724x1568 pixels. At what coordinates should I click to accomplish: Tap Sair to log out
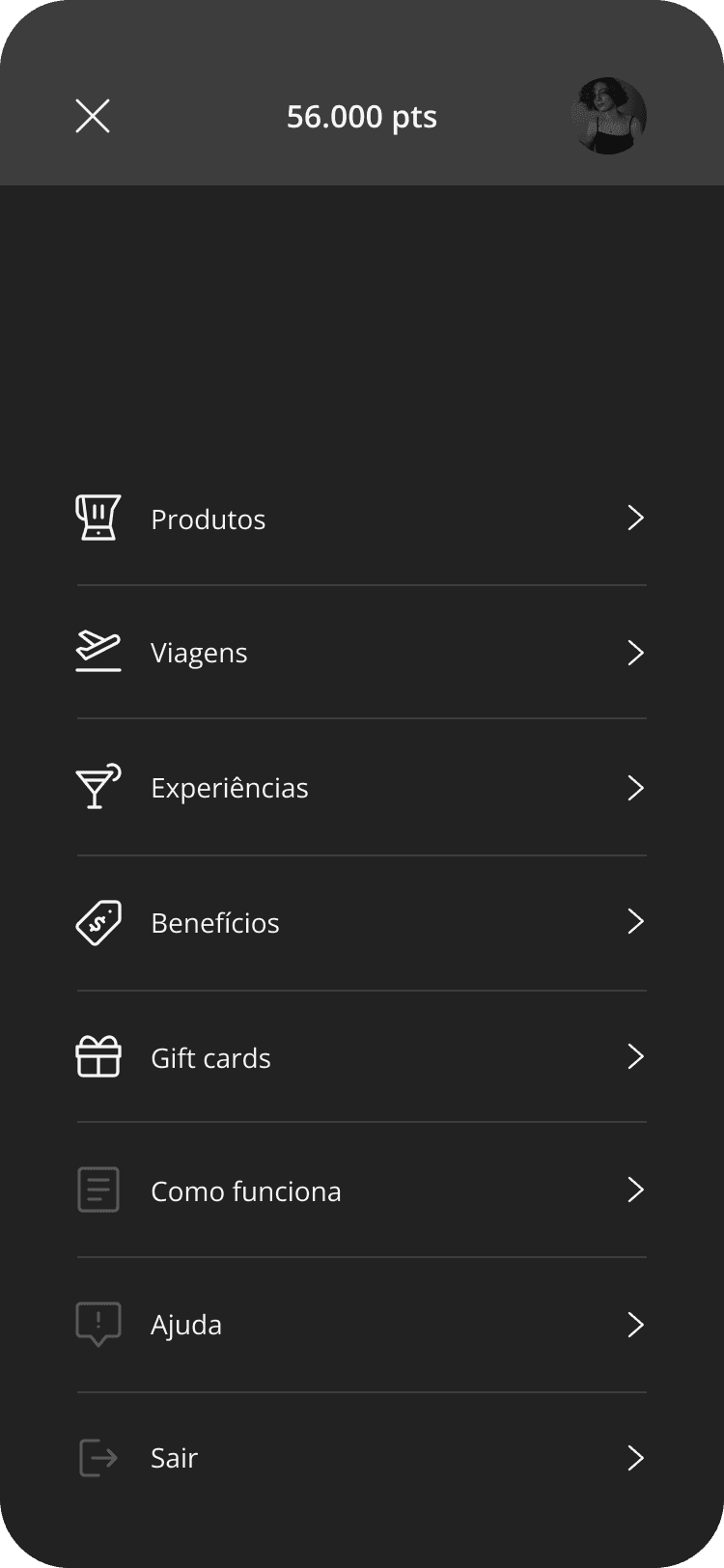175,1458
